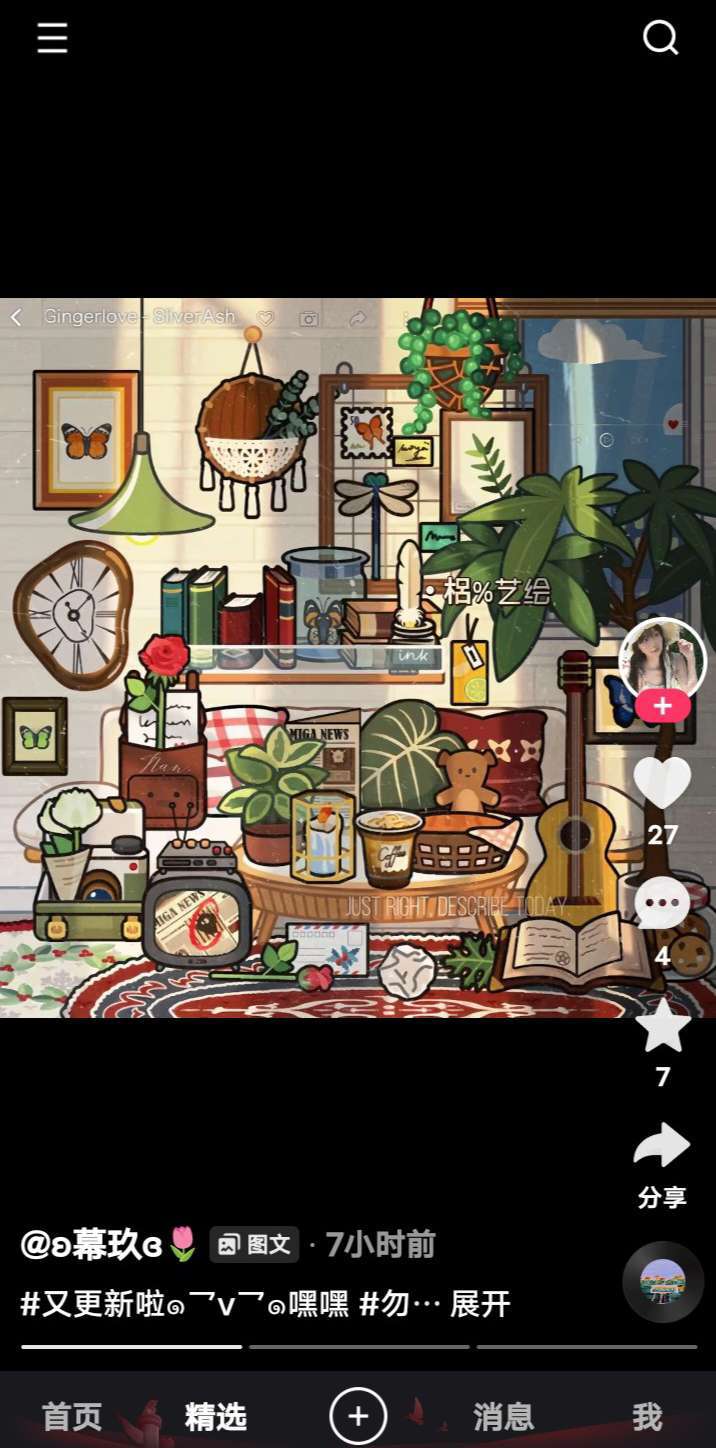Viewport: 716px width, 1448px height.
Task: Open the spinning music disc
Action: (662, 1282)
